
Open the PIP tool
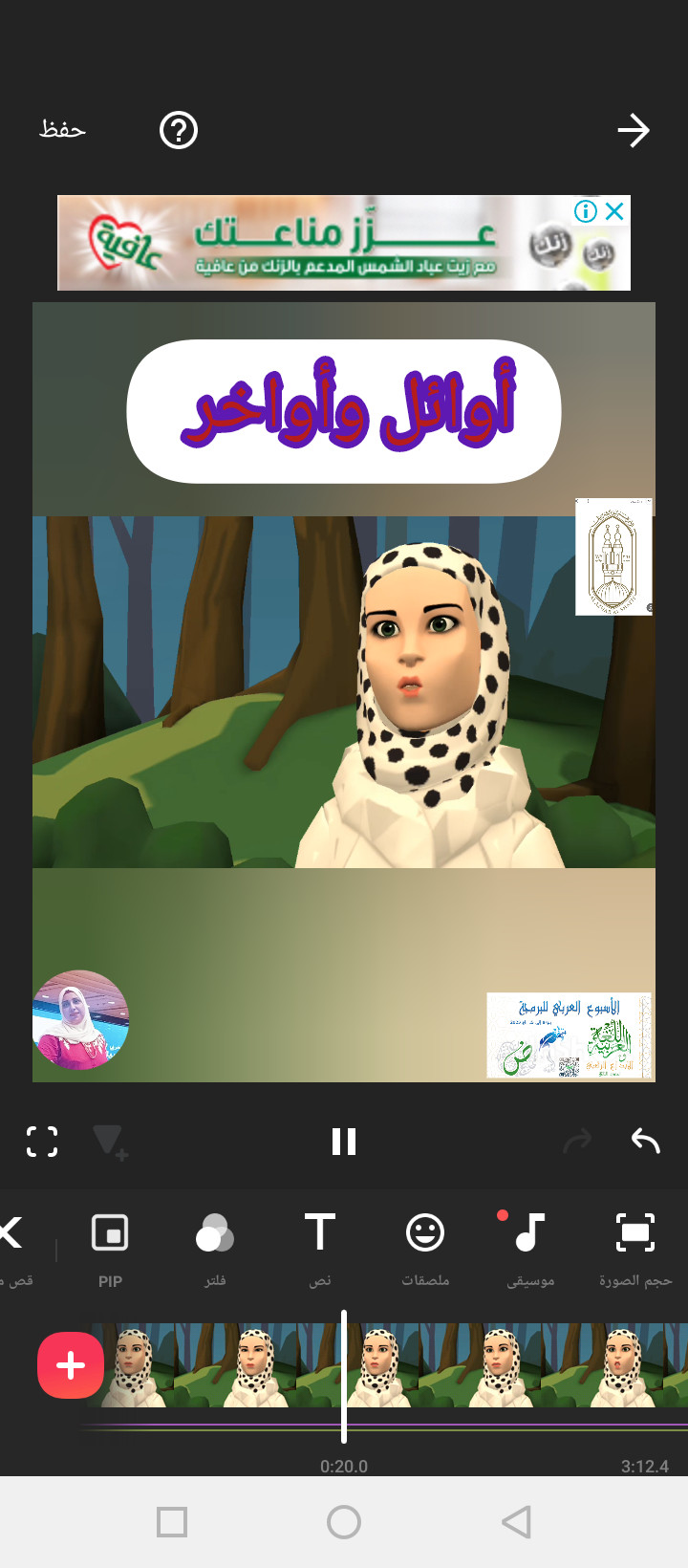point(110,1247)
